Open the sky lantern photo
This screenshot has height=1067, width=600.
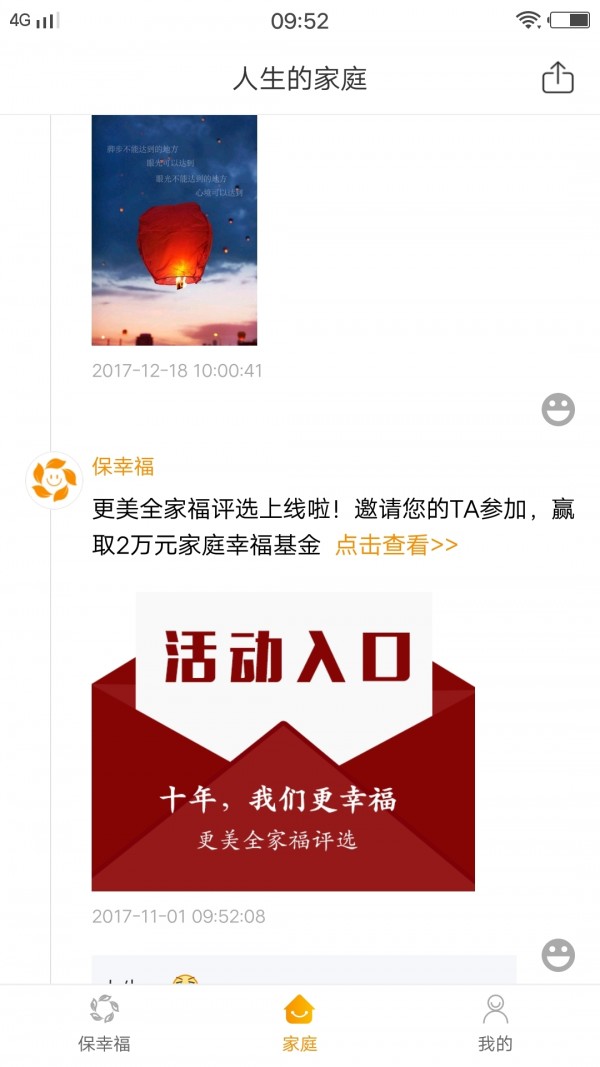click(x=174, y=230)
